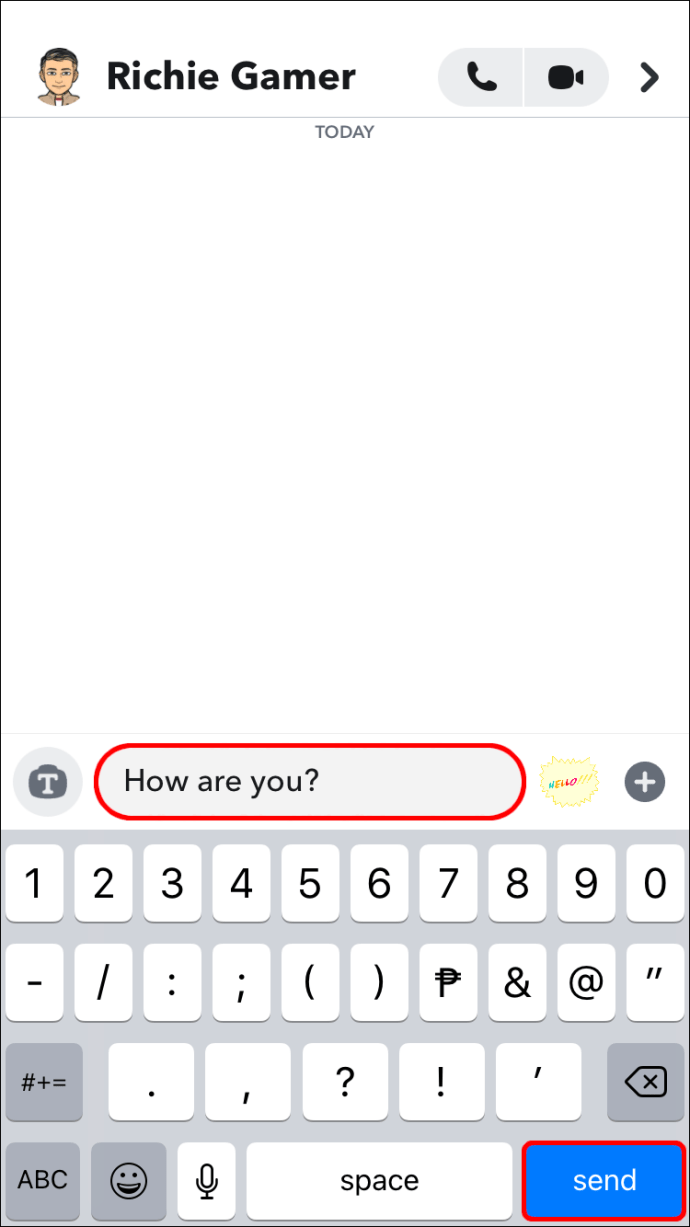Start a video call with Richie Gamer
The height and width of the screenshot is (1227, 690).
pyautogui.click(x=566, y=77)
